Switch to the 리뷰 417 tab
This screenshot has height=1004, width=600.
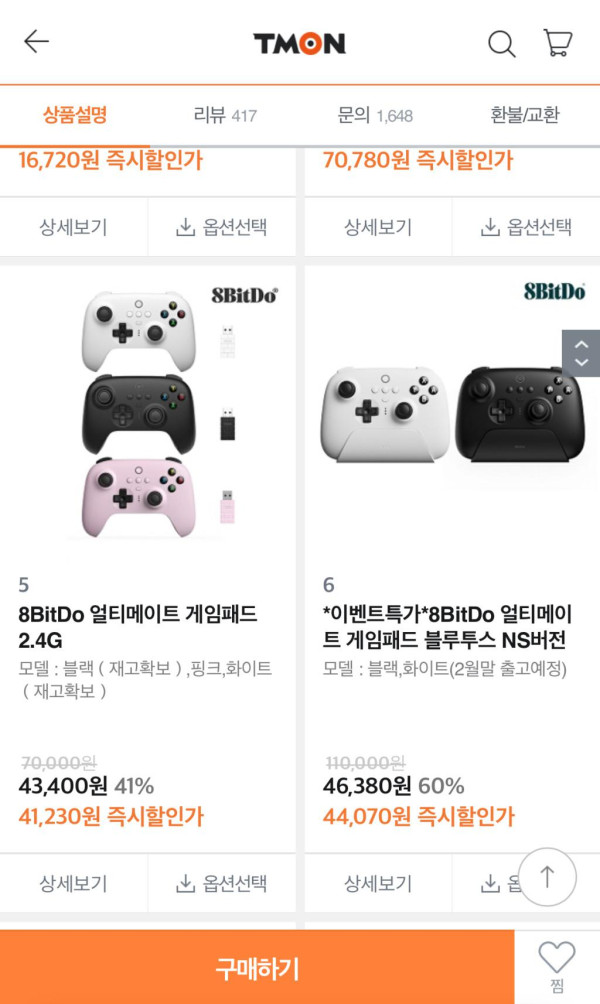click(x=225, y=115)
